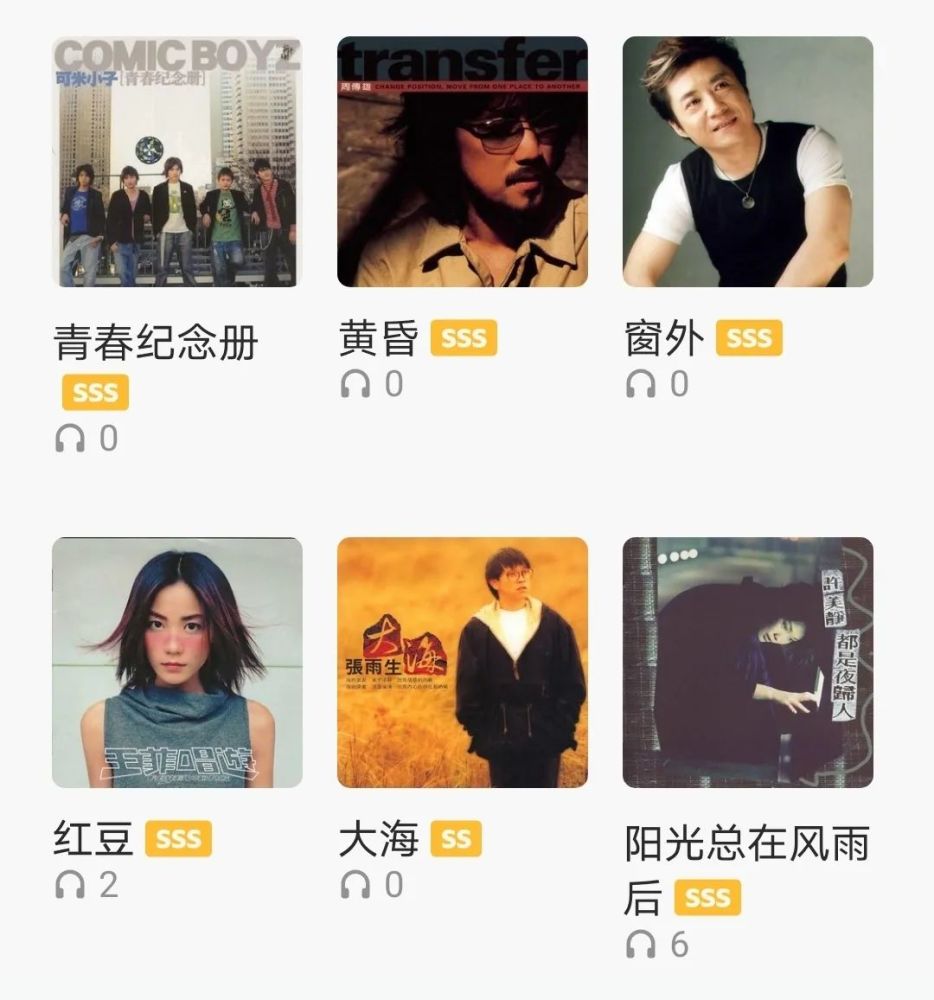Image resolution: width=934 pixels, height=1000 pixels.
Task: Open the 窗外 song cover
Action: [747, 162]
